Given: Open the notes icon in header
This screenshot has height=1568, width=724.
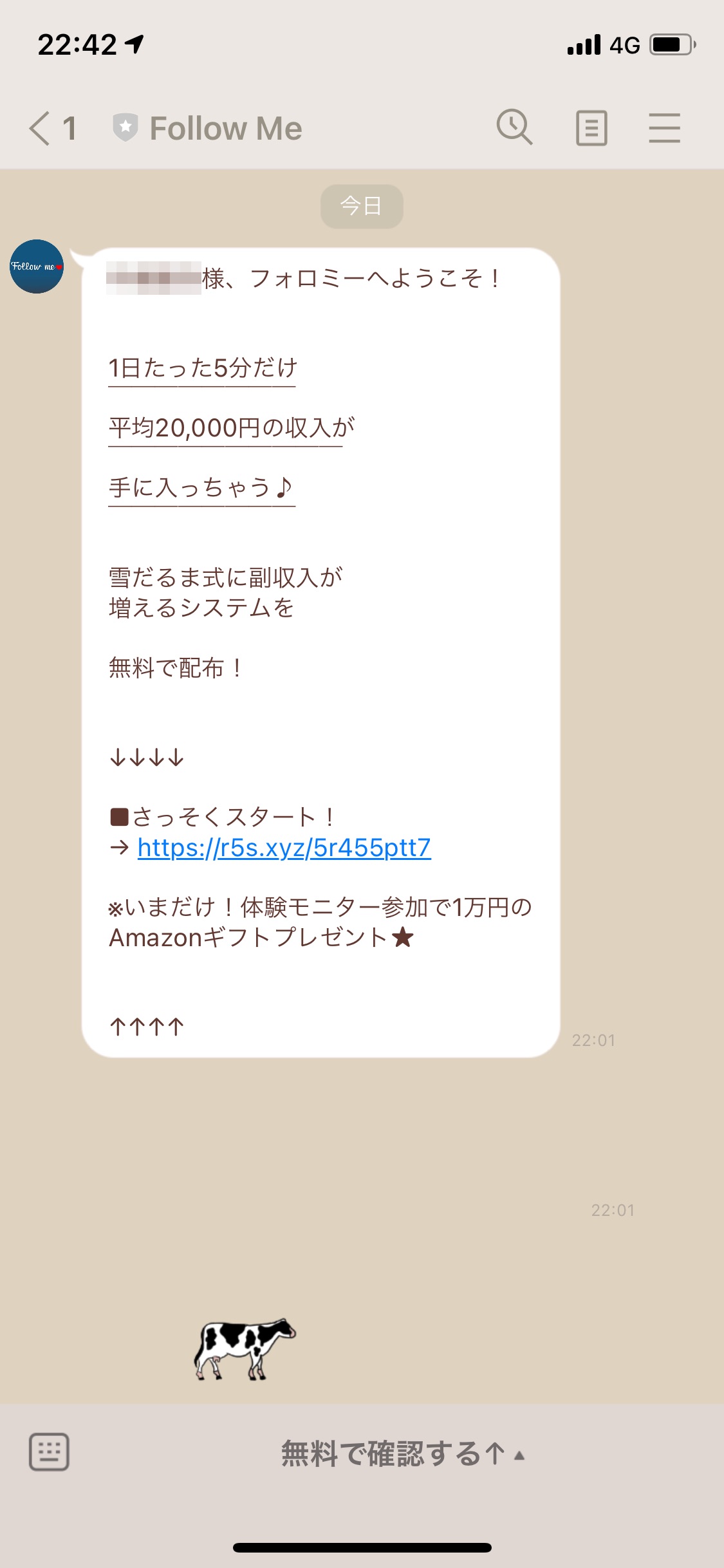Looking at the screenshot, I should 591,128.
